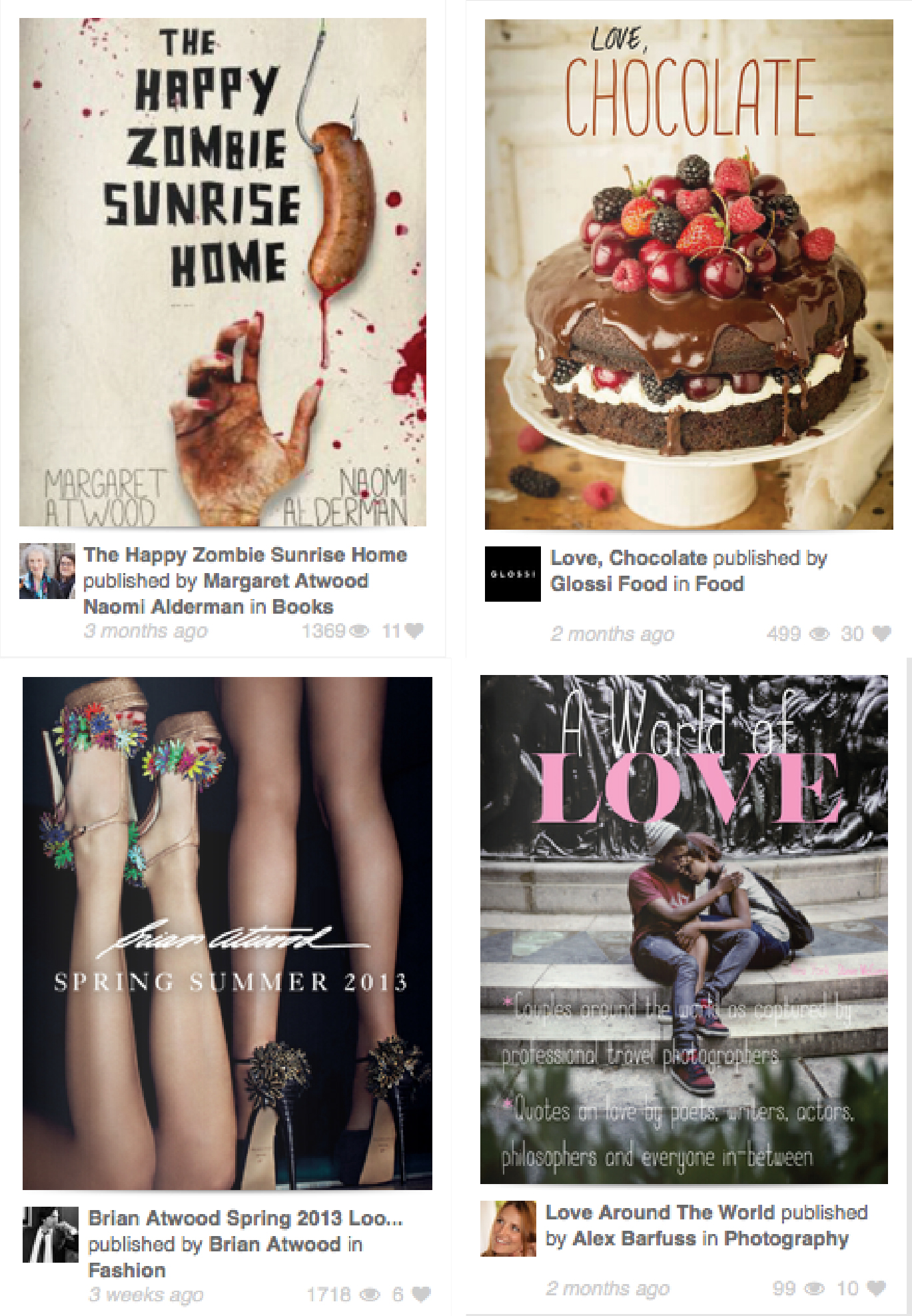Like Love Around The World
This screenshot has height=1316, width=912.
coord(877,1288)
